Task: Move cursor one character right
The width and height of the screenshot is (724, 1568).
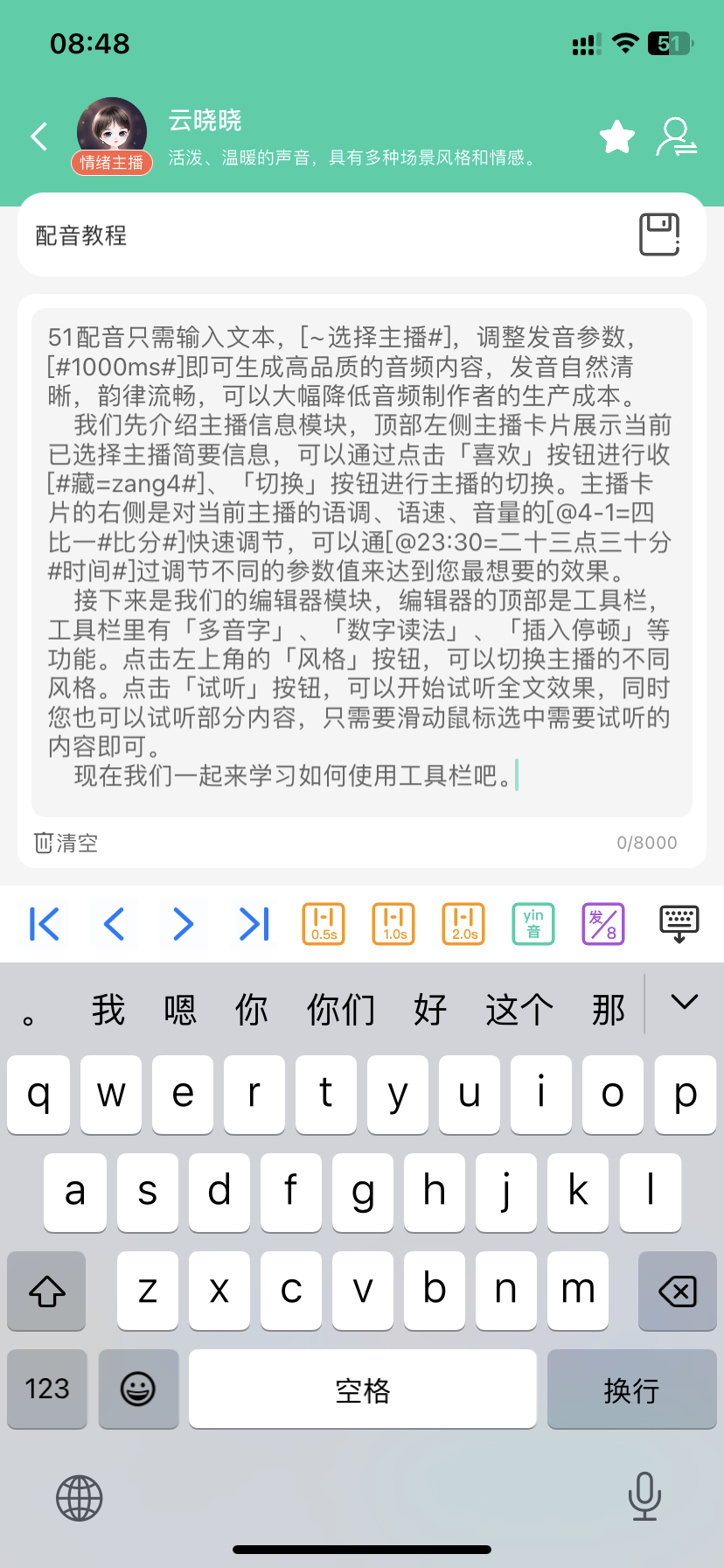Action: point(183,924)
